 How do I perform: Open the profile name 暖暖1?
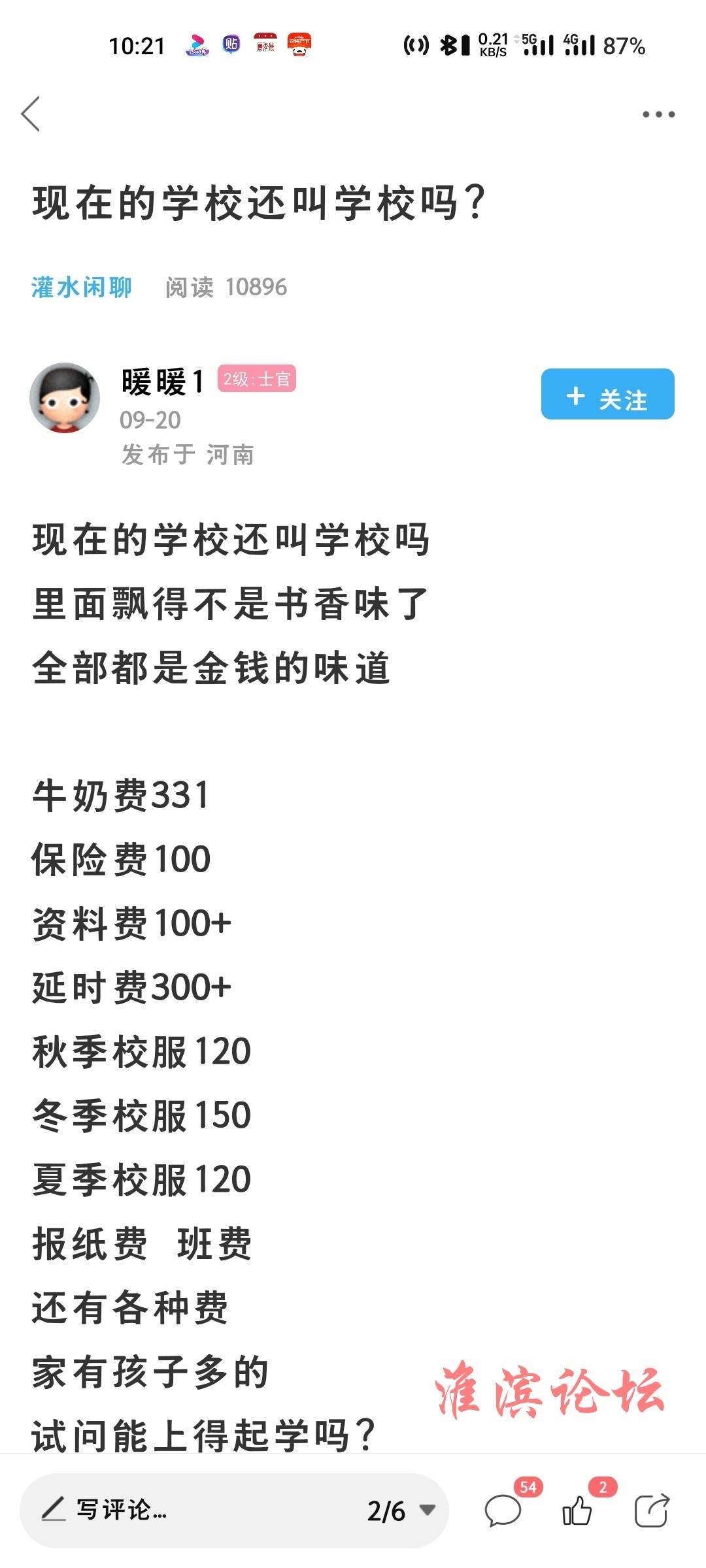pyautogui.click(x=162, y=382)
